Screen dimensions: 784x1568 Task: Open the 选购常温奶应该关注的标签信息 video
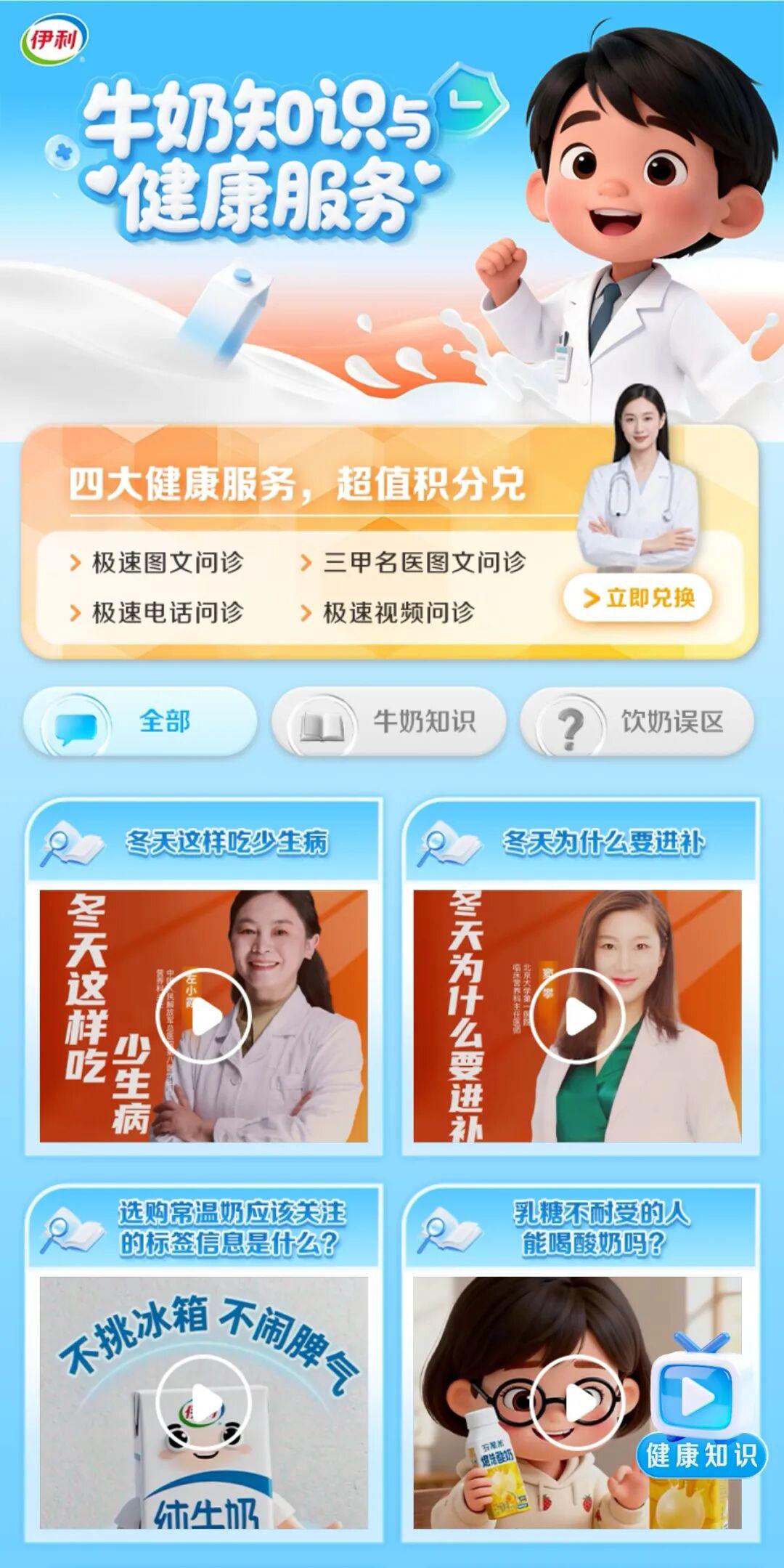203,1402
